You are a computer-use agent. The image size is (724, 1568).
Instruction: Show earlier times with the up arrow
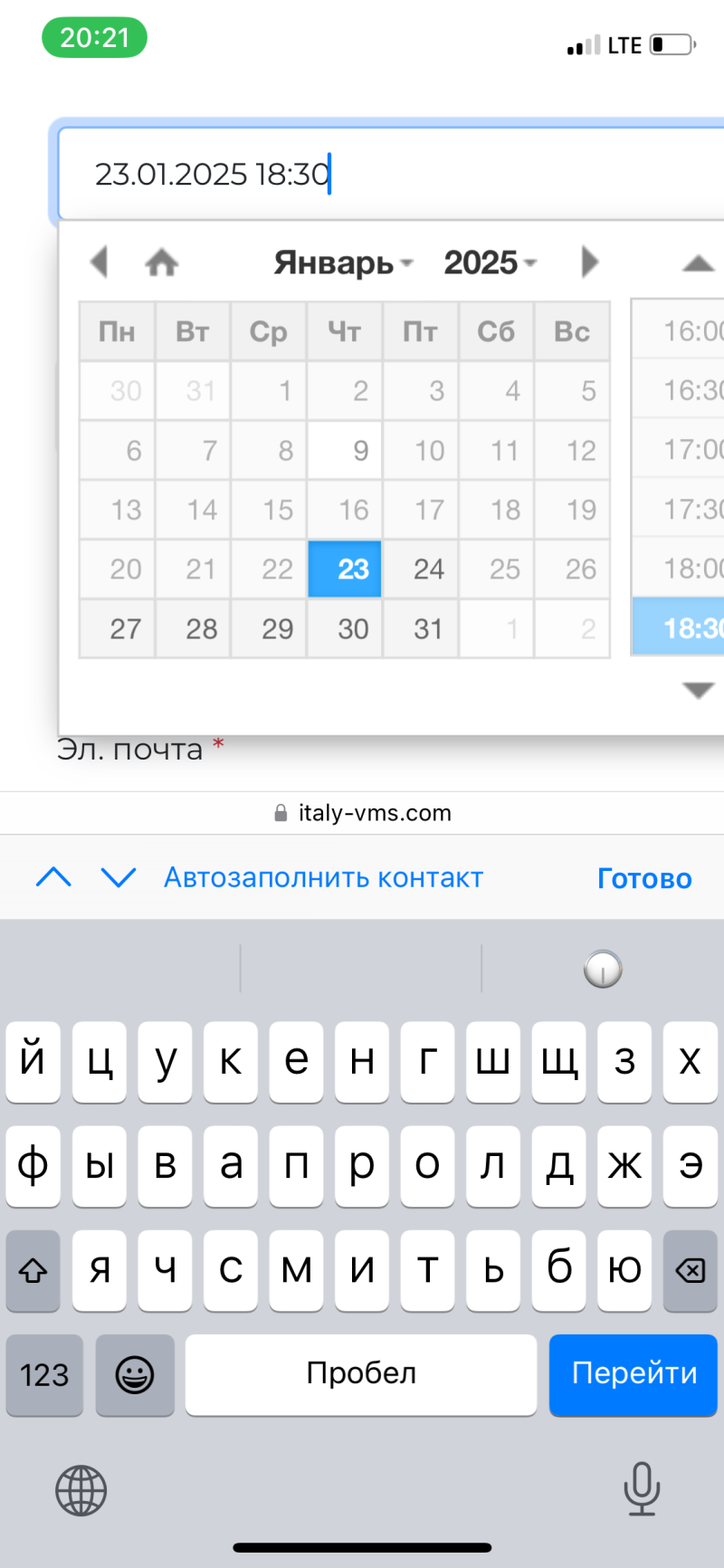[x=698, y=263]
